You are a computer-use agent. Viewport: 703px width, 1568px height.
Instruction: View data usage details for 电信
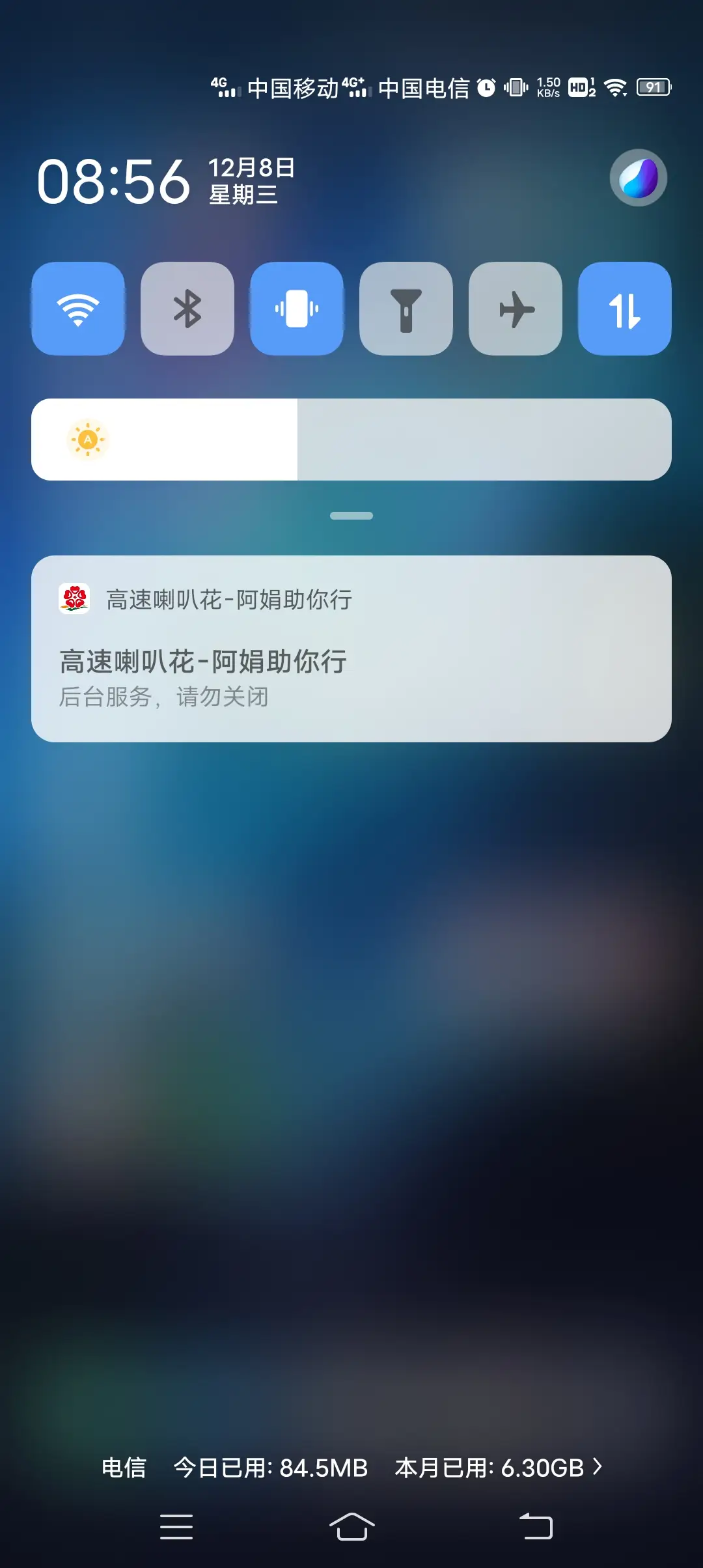click(x=351, y=1468)
